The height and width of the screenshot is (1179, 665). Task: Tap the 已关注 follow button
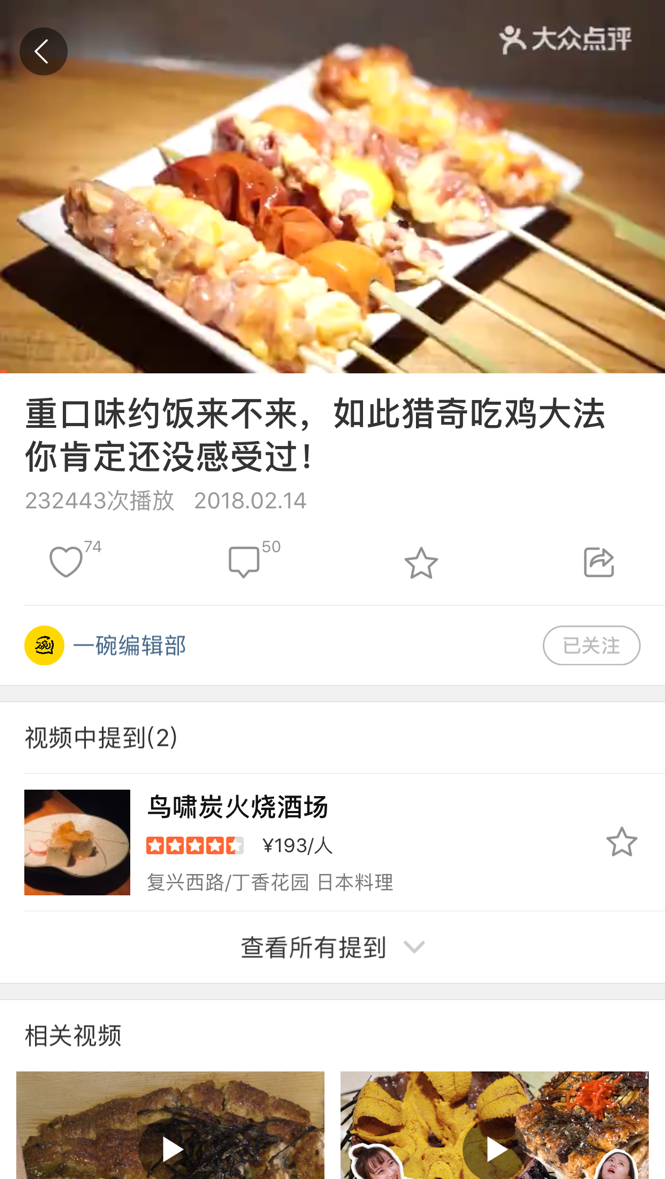point(591,646)
